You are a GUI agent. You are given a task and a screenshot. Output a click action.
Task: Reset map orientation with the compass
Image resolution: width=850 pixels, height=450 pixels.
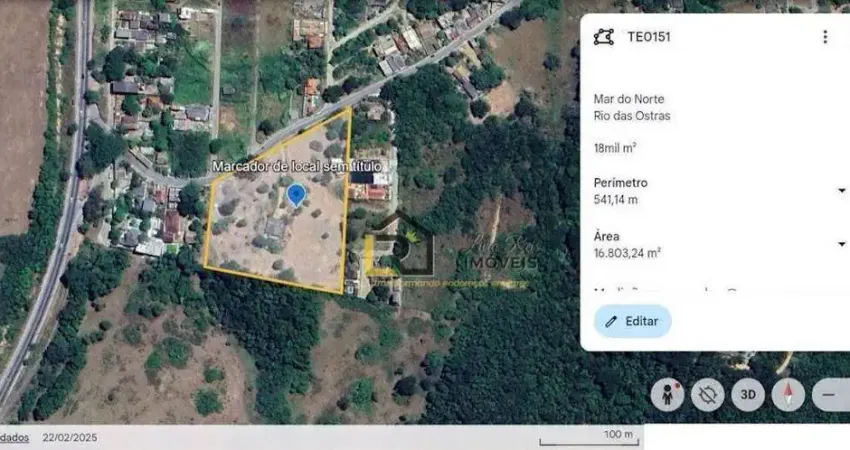tap(788, 394)
